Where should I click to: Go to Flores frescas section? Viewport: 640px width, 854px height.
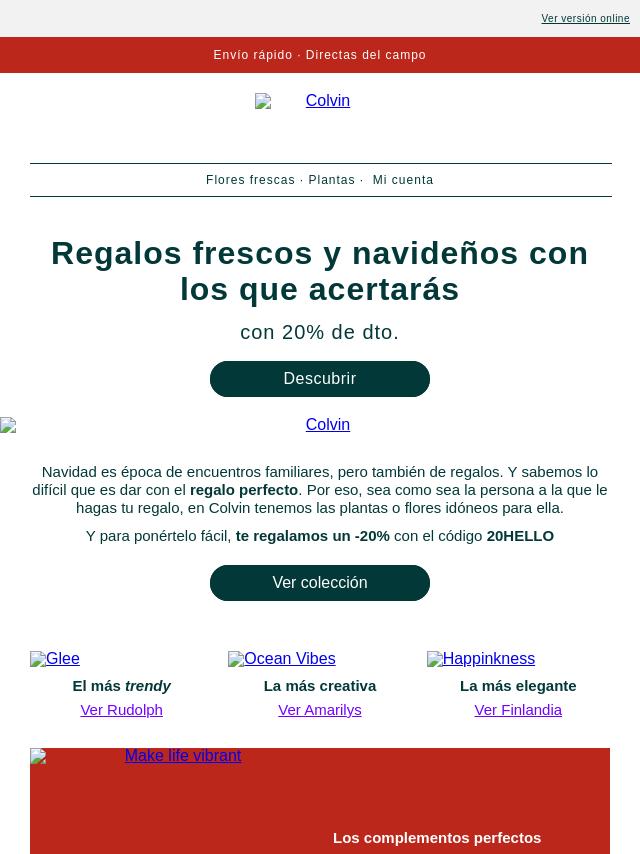(250, 180)
